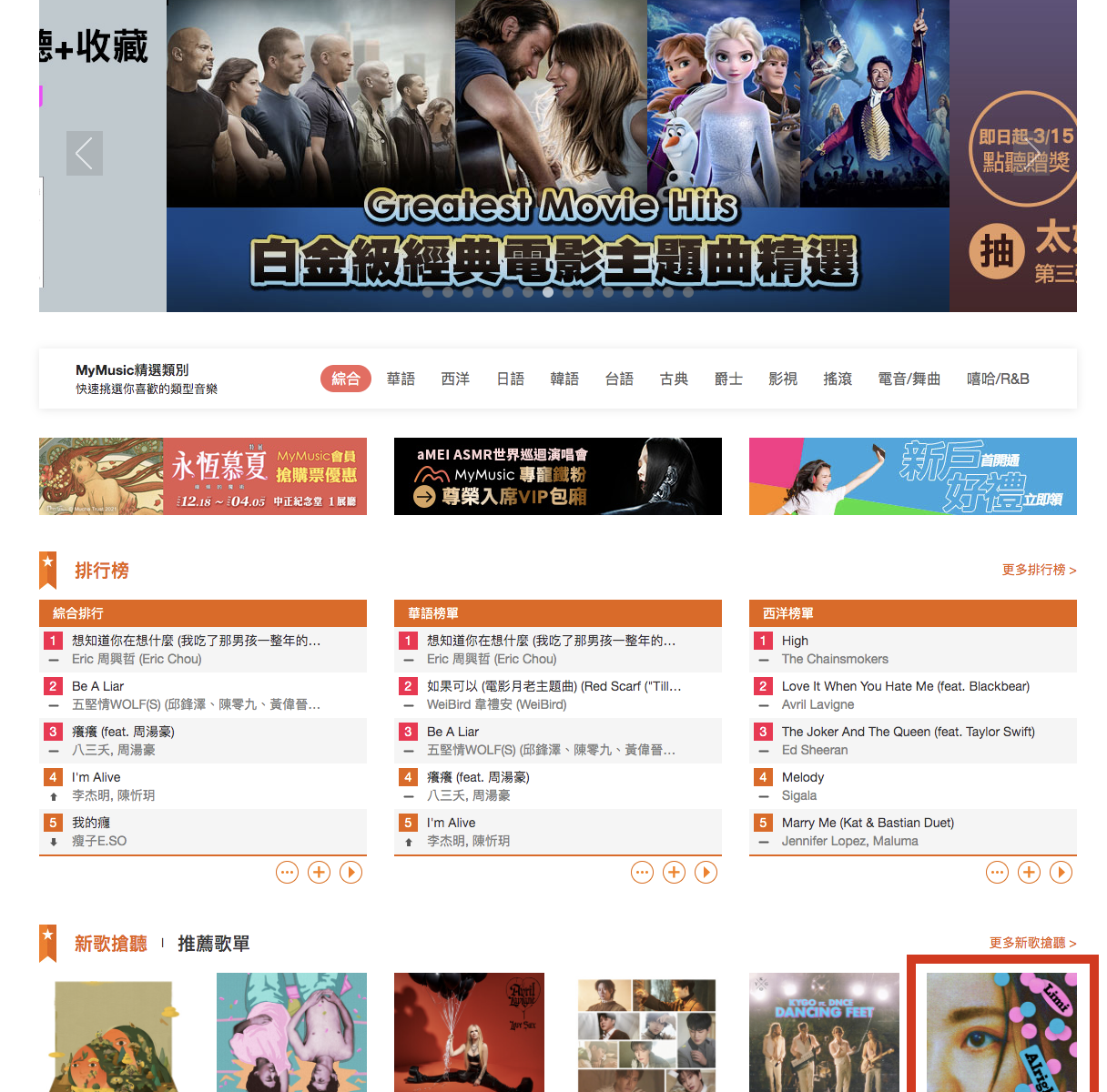Open more options for 西洋榜單 chart

(997, 873)
